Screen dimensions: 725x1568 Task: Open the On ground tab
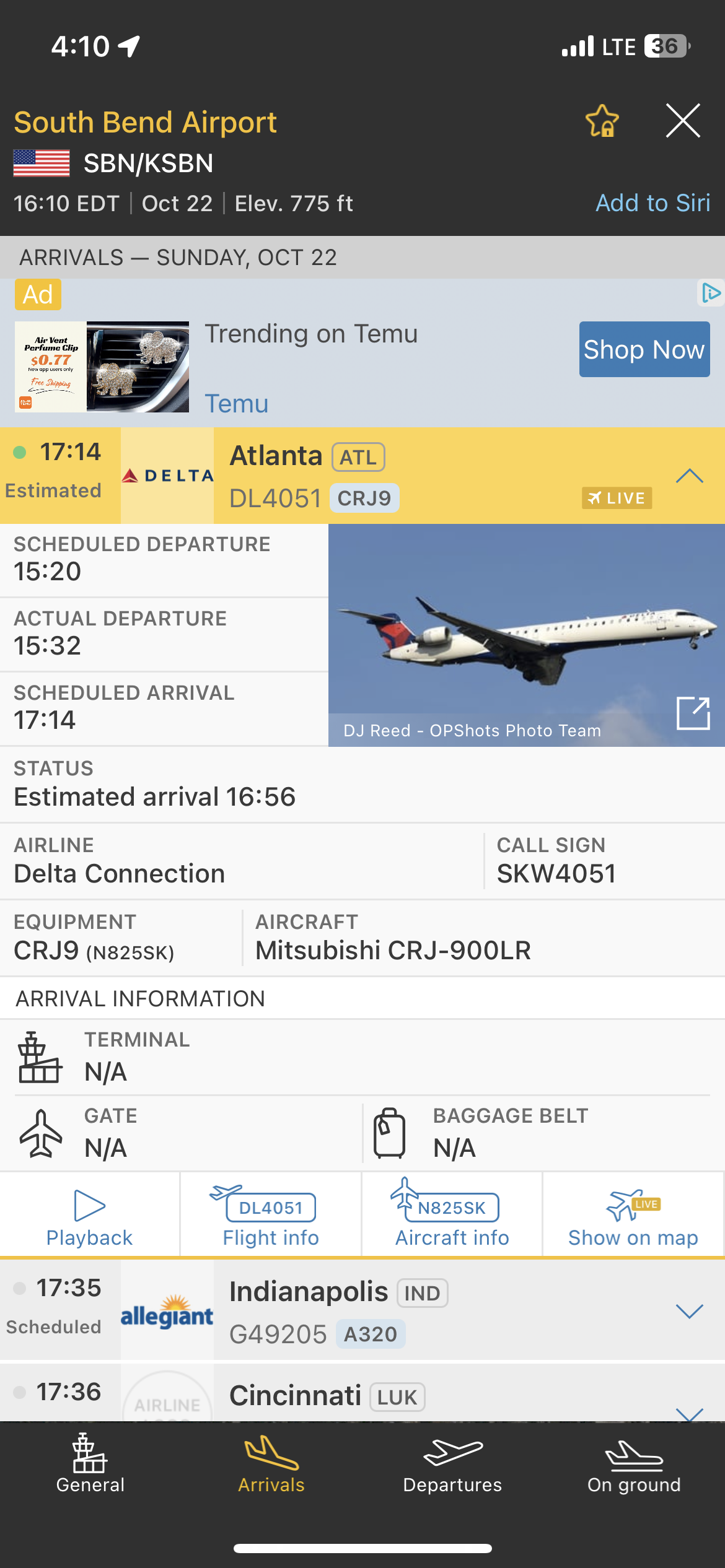pos(633,1465)
